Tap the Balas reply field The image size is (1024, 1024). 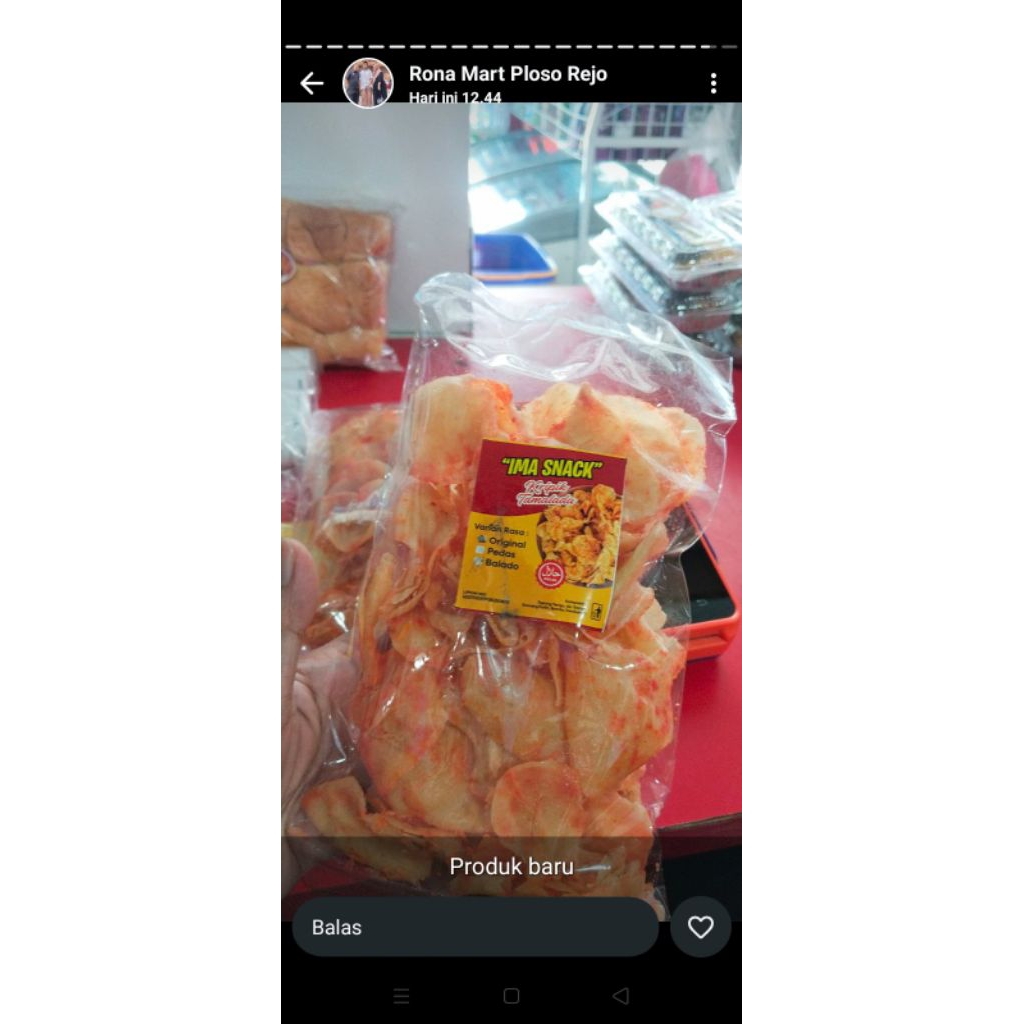(475, 927)
